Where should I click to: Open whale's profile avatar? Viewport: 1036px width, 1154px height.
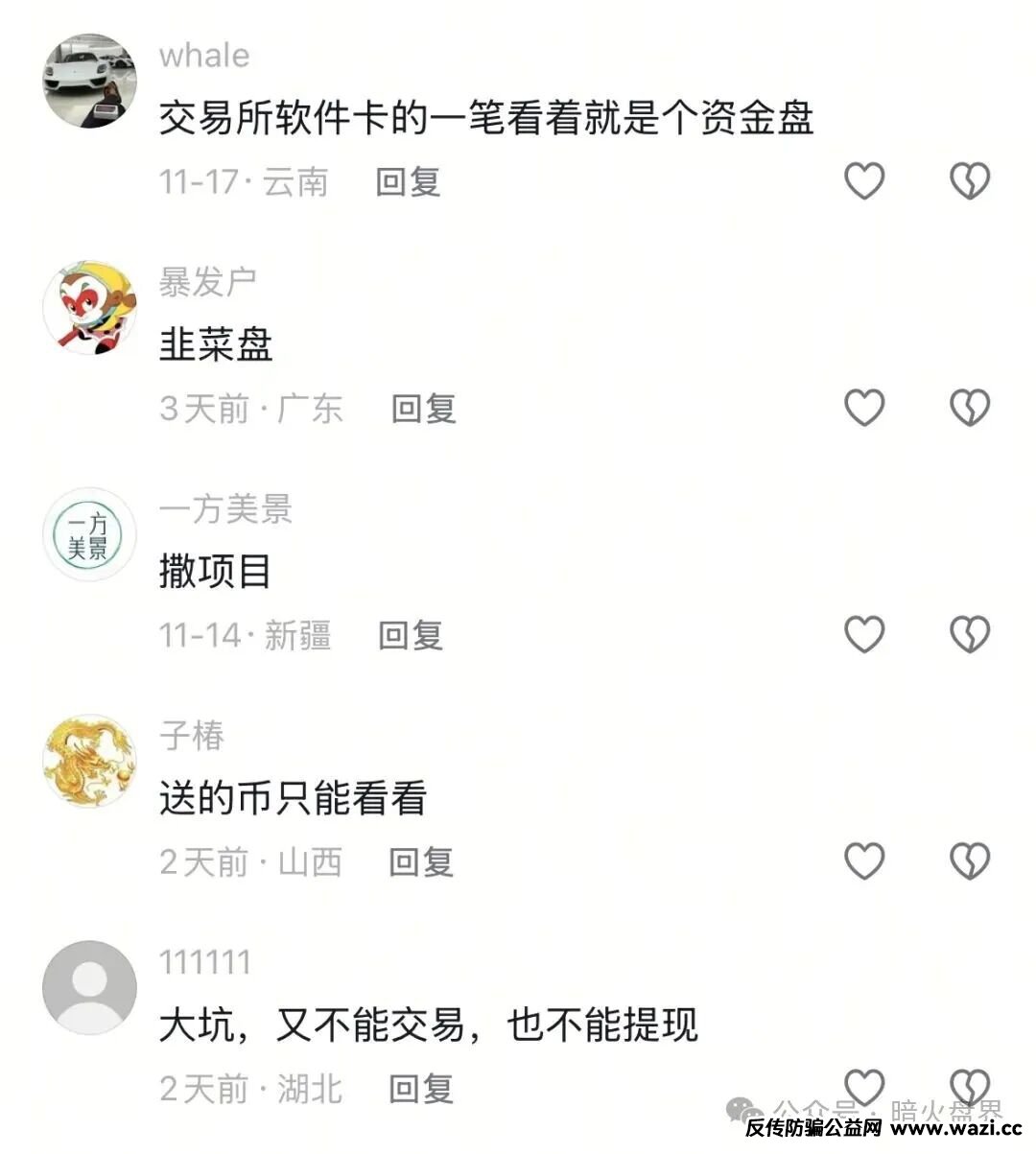point(90,81)
